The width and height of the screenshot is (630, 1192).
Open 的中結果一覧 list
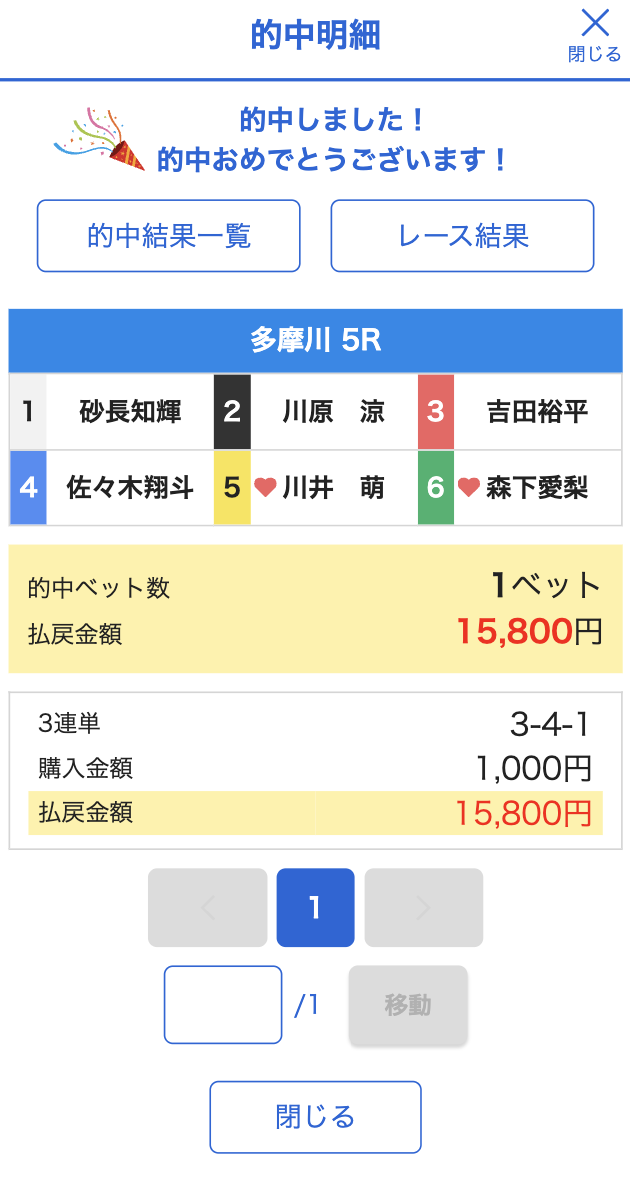click(x=169, y=236)
